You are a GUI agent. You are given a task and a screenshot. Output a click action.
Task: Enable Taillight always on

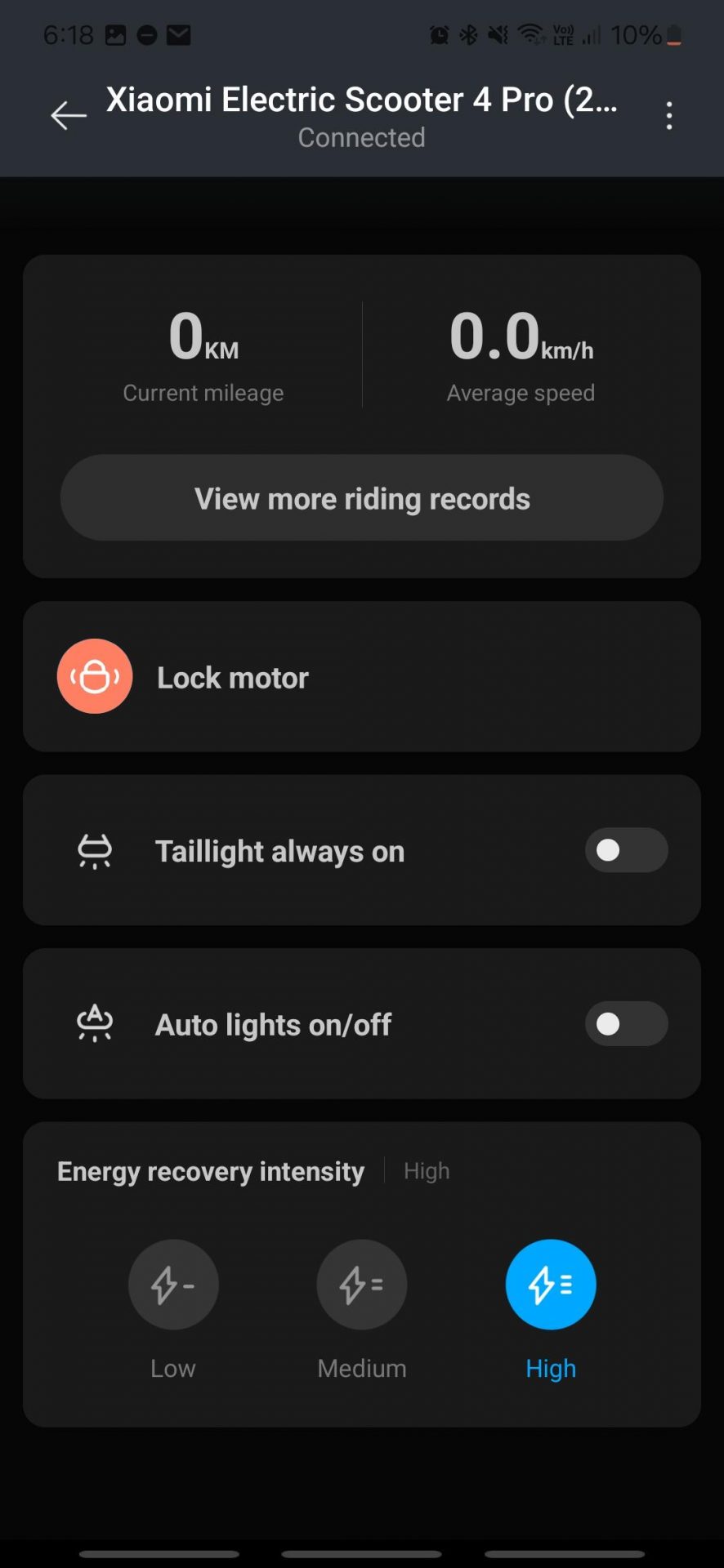(627, 851)
